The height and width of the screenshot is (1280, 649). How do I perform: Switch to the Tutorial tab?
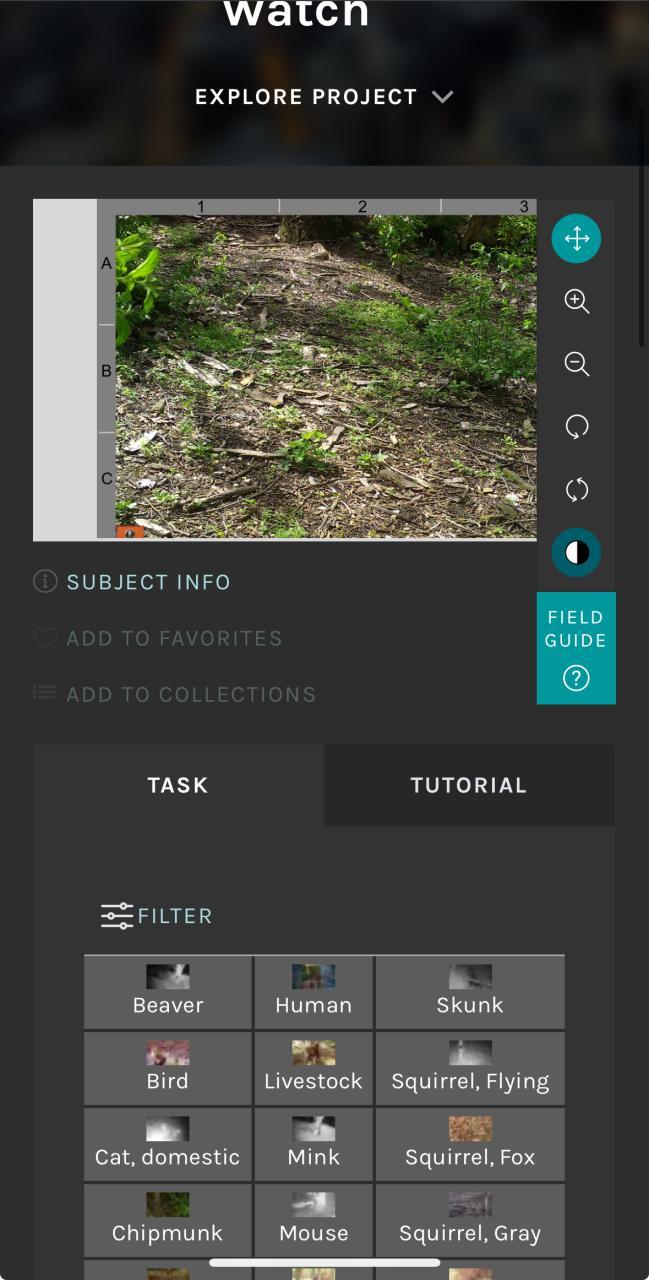(468, 785)
